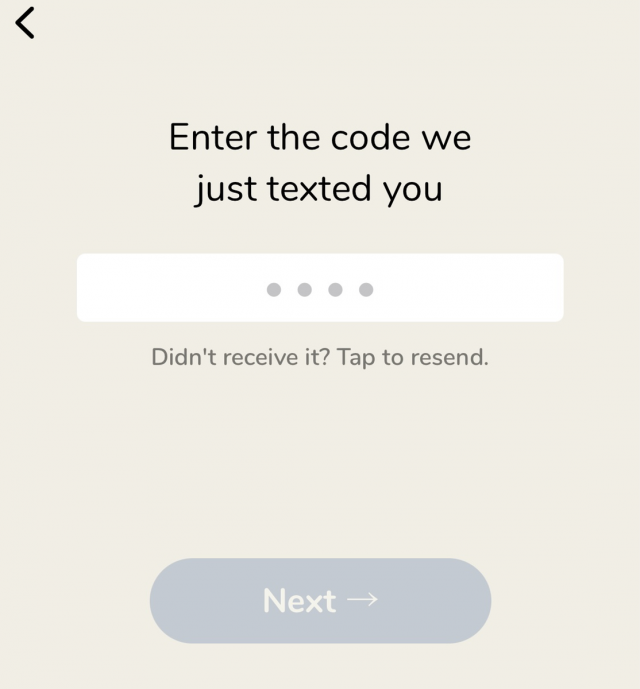Tap to resend the code
Screen dimensions: 640x689
coord(320,357)
